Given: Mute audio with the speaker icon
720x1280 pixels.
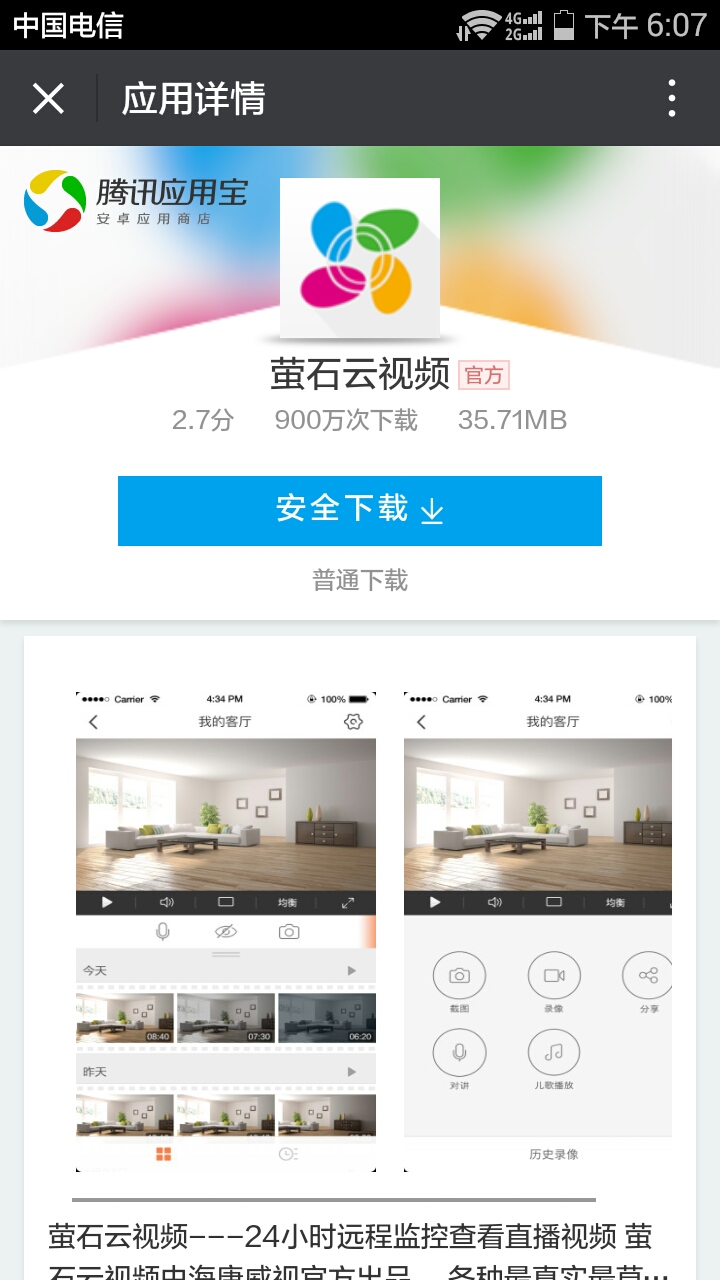Looking at the screenshot, I should click(167, 901).
